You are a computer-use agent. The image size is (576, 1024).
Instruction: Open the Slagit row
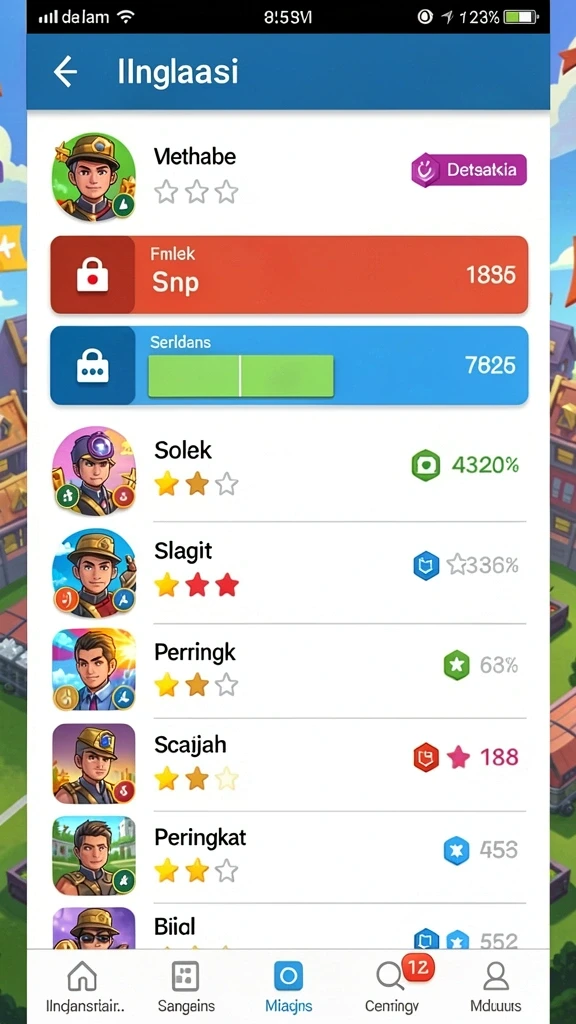pyautogui.click(x=289, y=573)
